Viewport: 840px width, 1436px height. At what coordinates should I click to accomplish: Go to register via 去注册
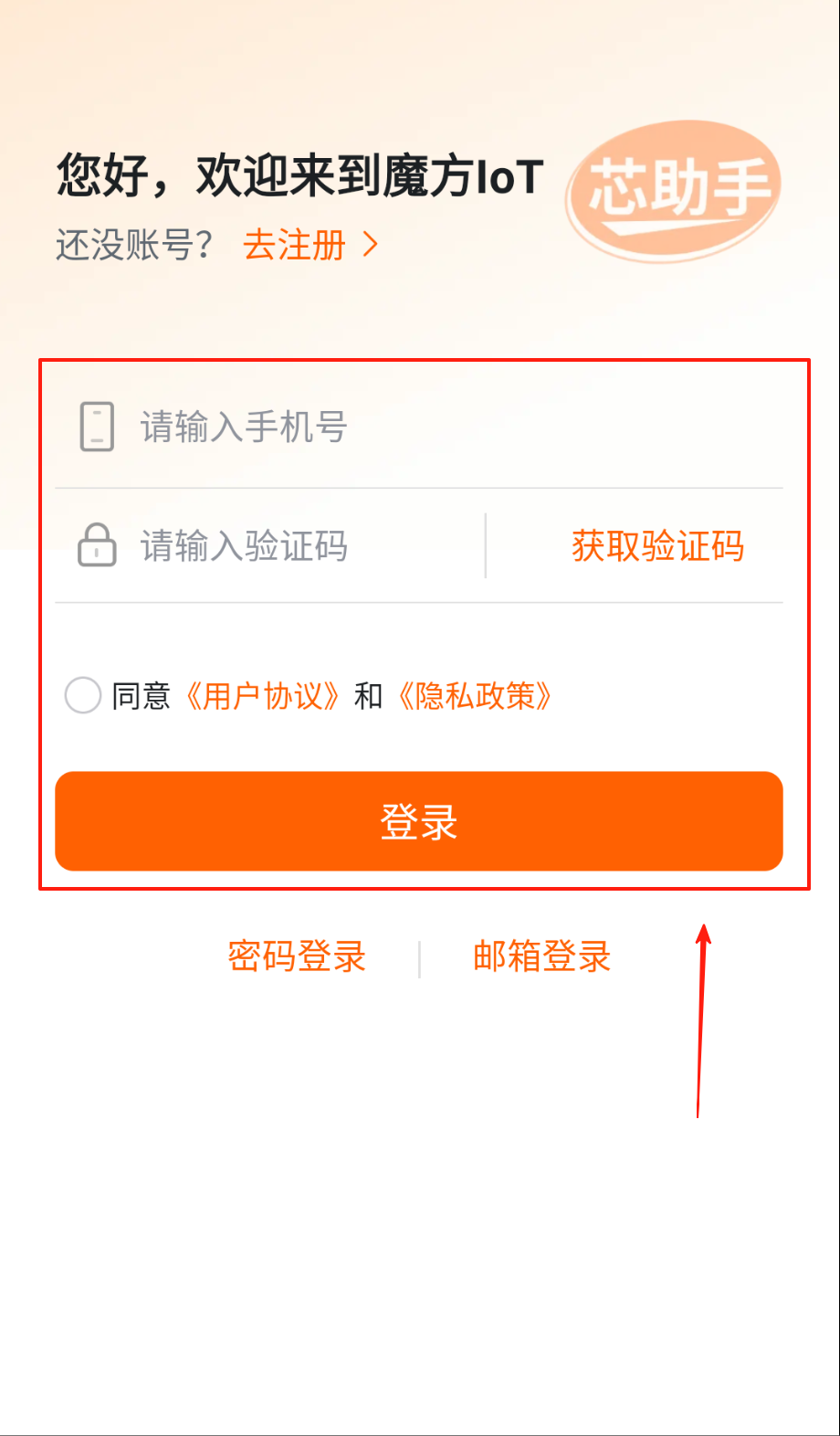309,245
